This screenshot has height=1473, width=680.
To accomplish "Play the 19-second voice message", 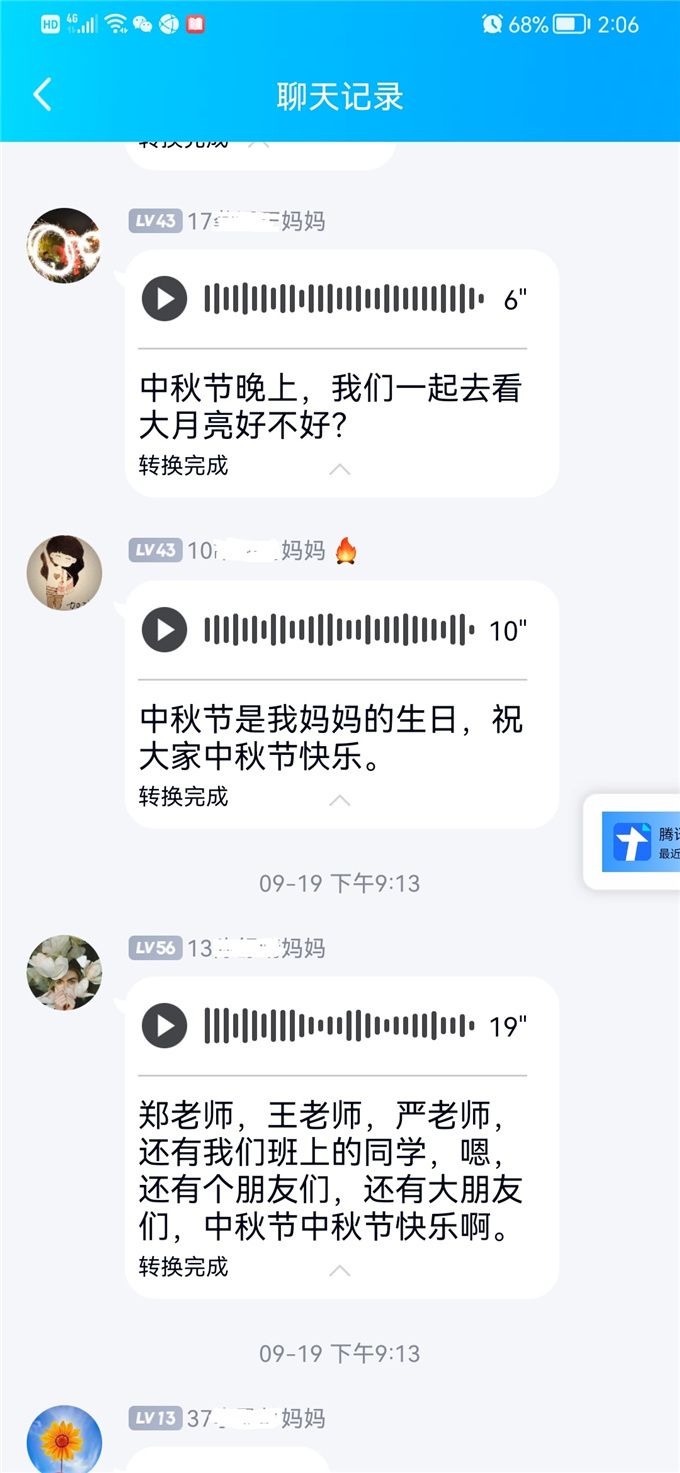I will (165, 1026).
